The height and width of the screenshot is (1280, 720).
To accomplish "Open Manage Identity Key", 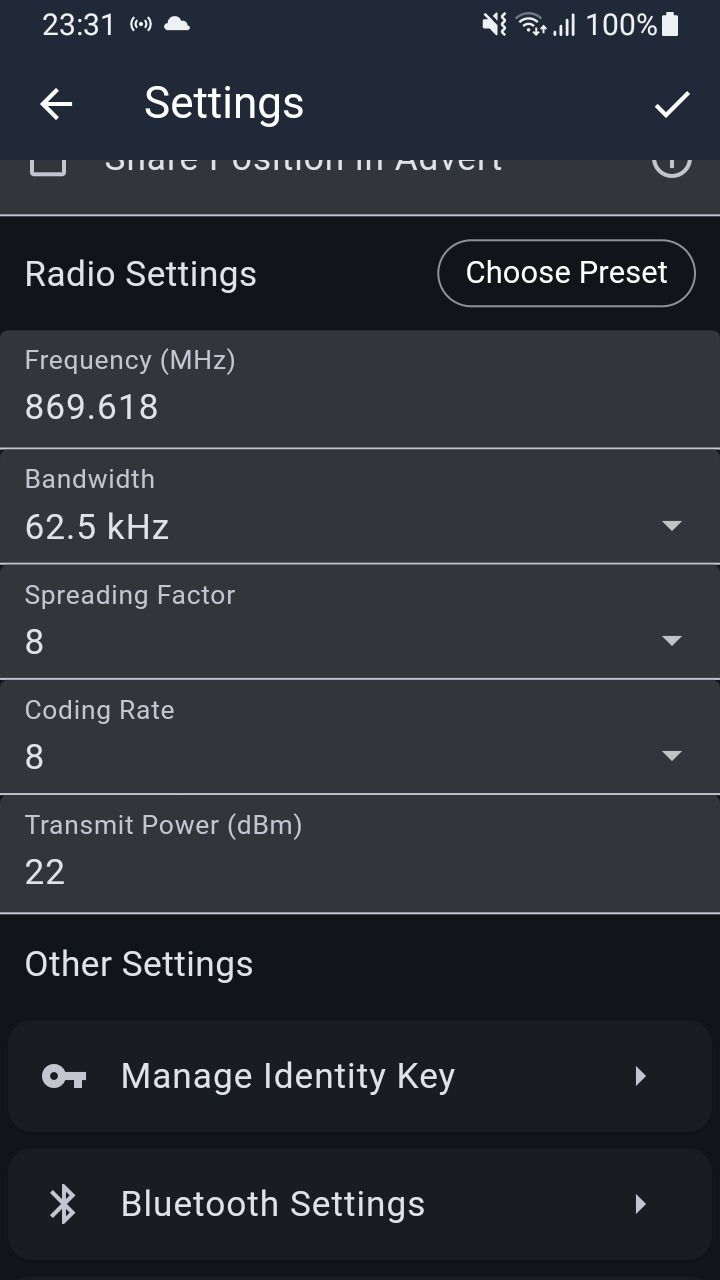I will point(360,1076).
